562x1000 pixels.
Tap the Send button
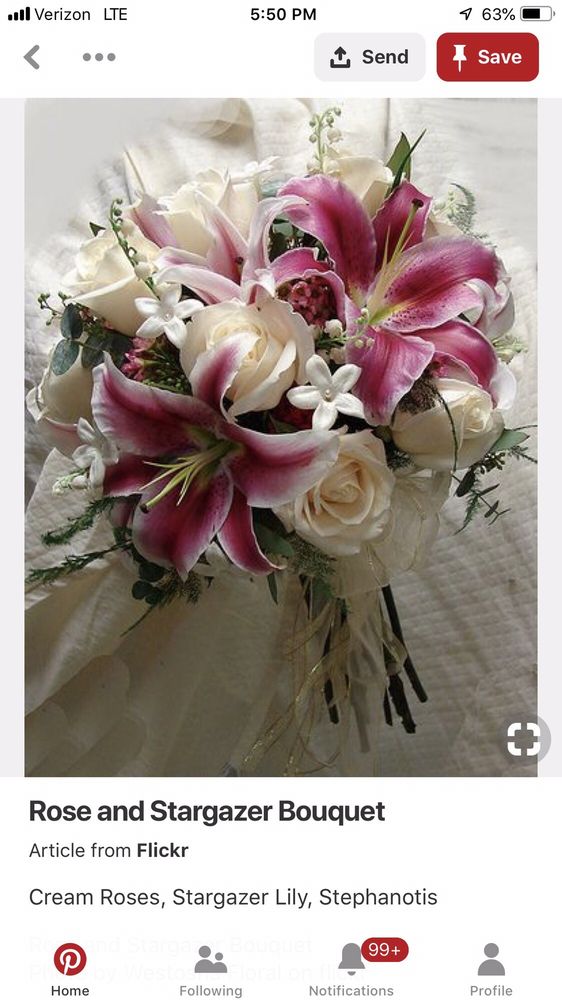[x=369, y=57]
